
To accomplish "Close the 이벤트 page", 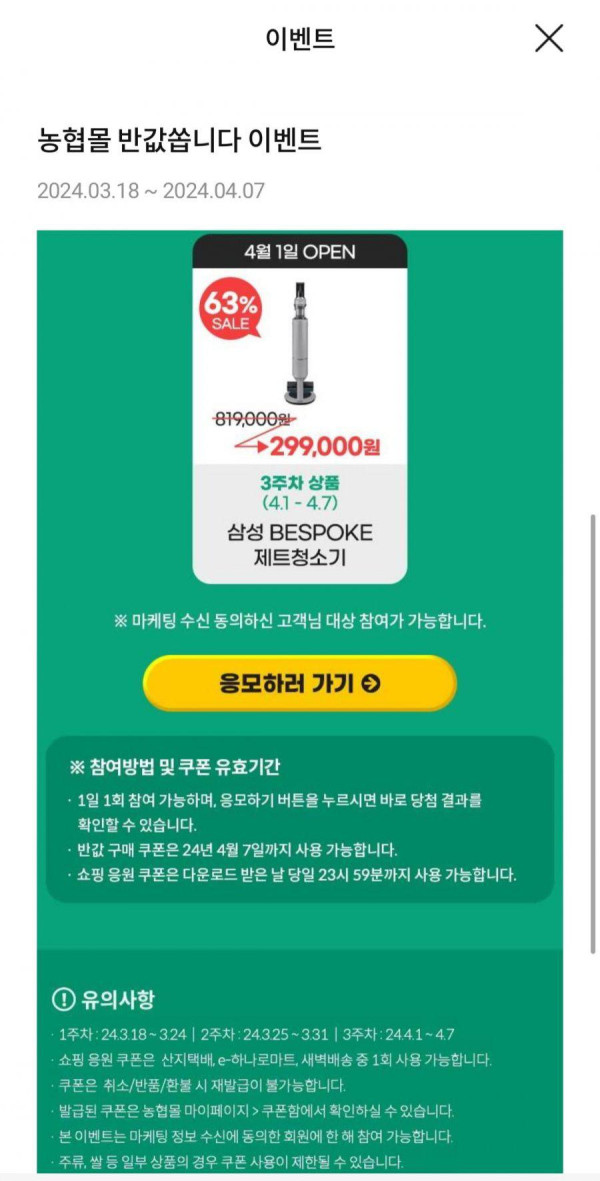I will [549, 38].
